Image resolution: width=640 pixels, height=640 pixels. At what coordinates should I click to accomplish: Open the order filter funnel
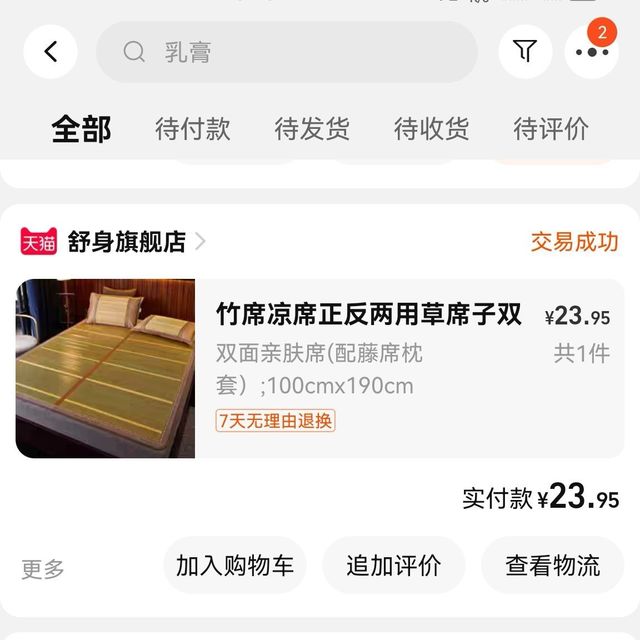[525, 52]
